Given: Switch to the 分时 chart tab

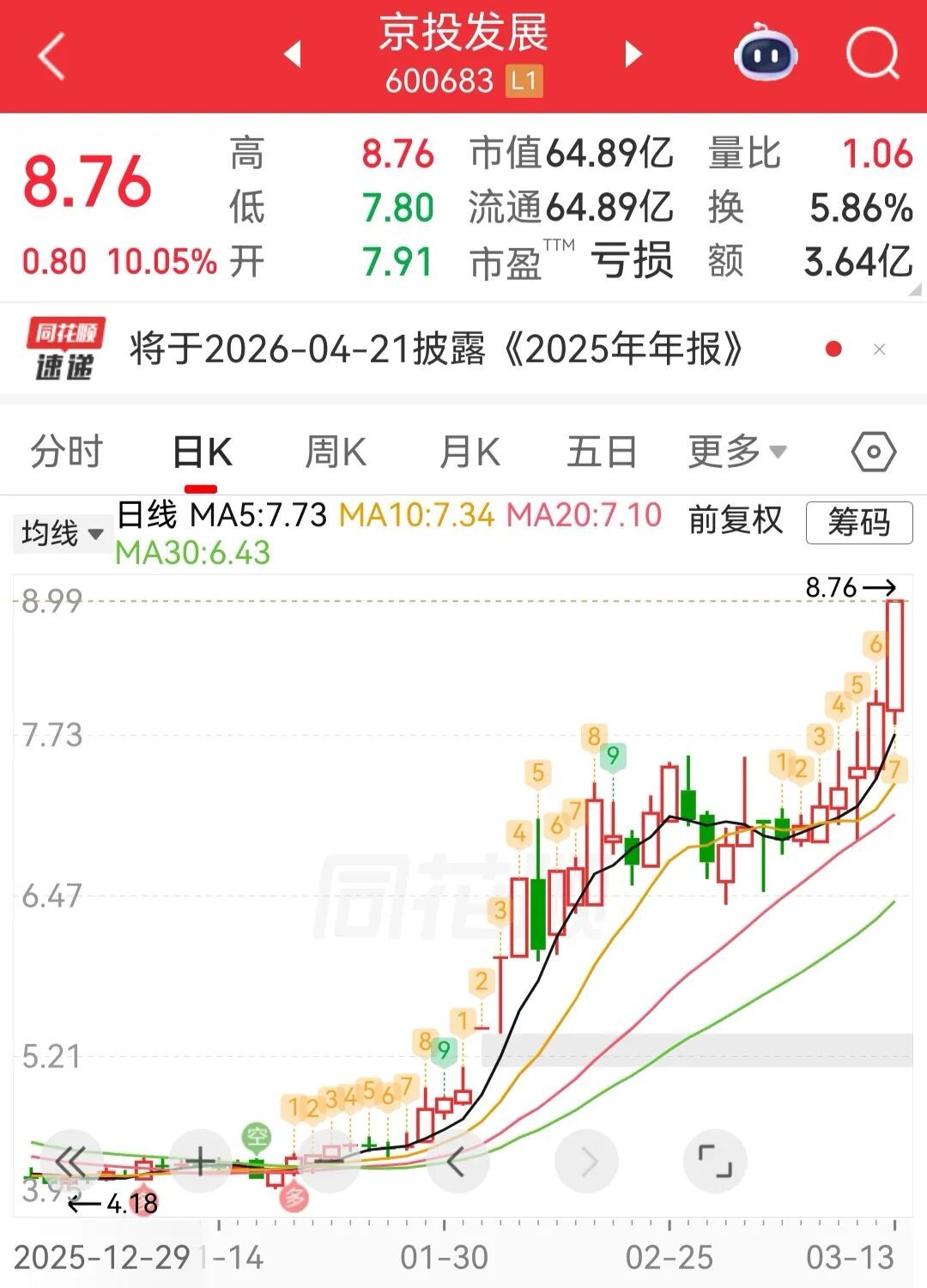Looking at the screenshot, I should click(x=66, y=452).
